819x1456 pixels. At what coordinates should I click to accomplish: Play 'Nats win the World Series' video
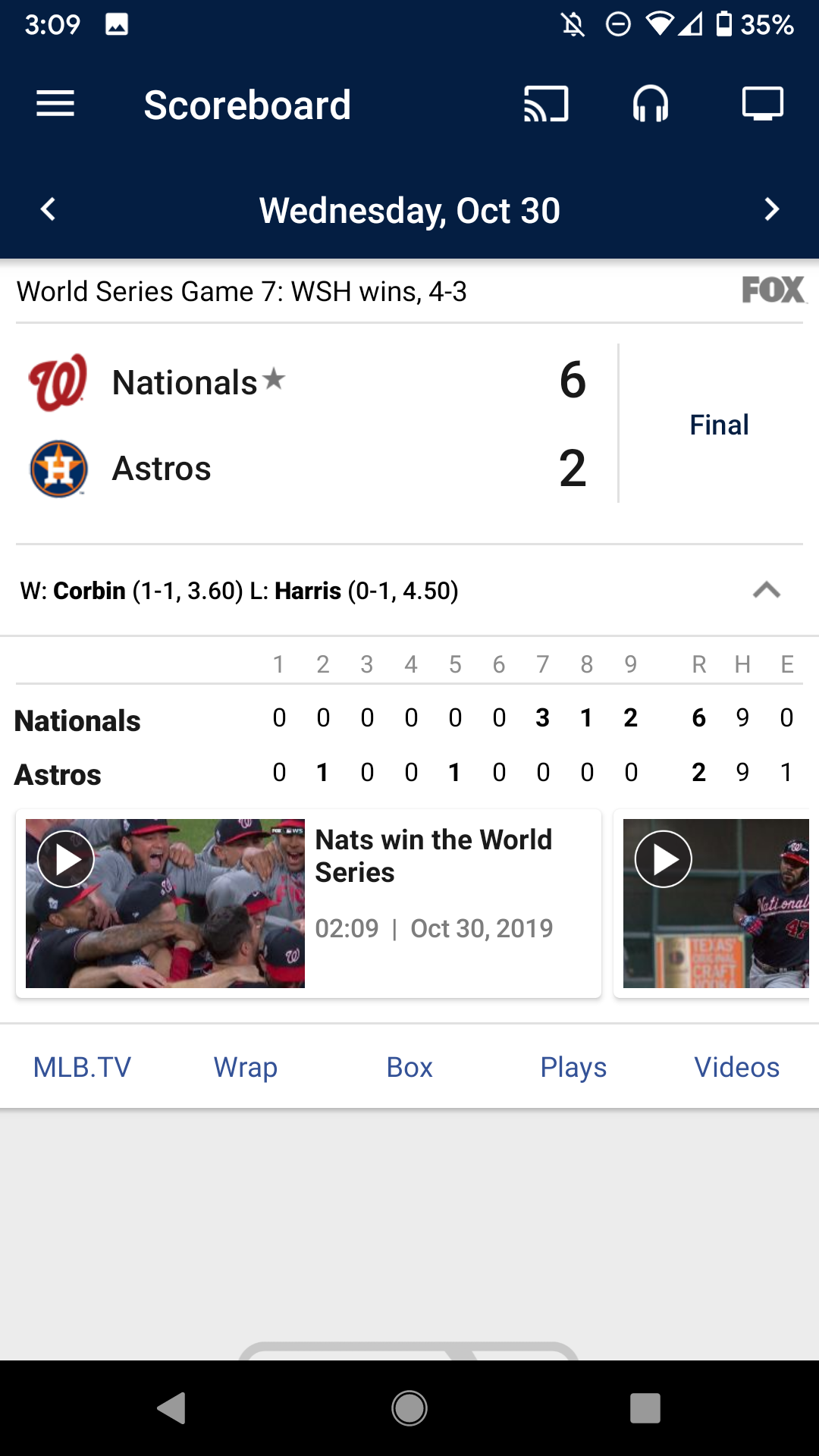66,859
